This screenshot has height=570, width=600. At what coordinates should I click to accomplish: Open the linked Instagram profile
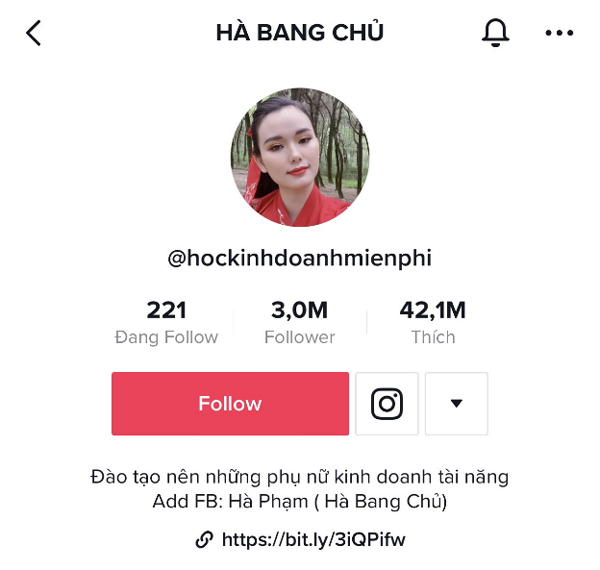pyautogui.click(x=387, y=404)
